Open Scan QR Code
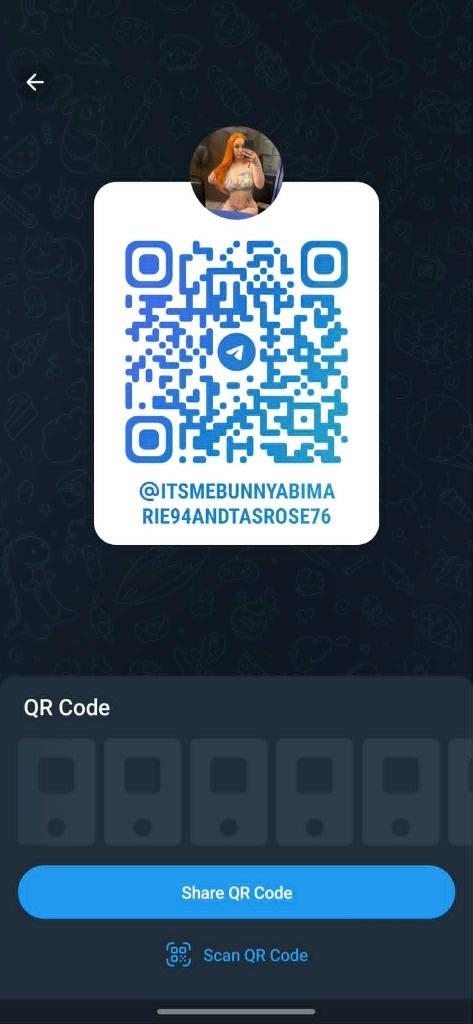Image resolution: width=473 pixels, height=1024 pixels. (236, 955)
